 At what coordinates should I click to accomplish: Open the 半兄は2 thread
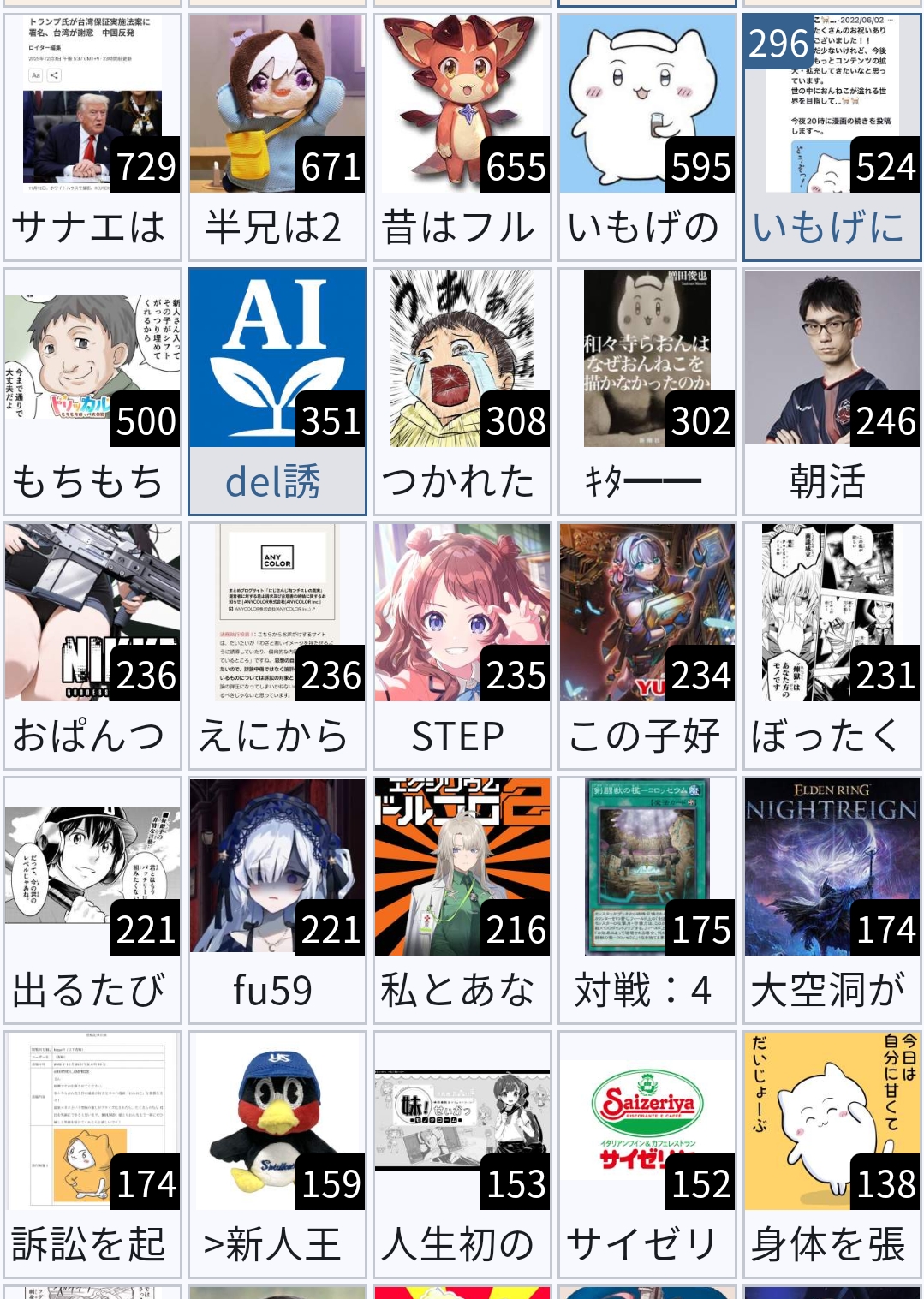point(277,137)
